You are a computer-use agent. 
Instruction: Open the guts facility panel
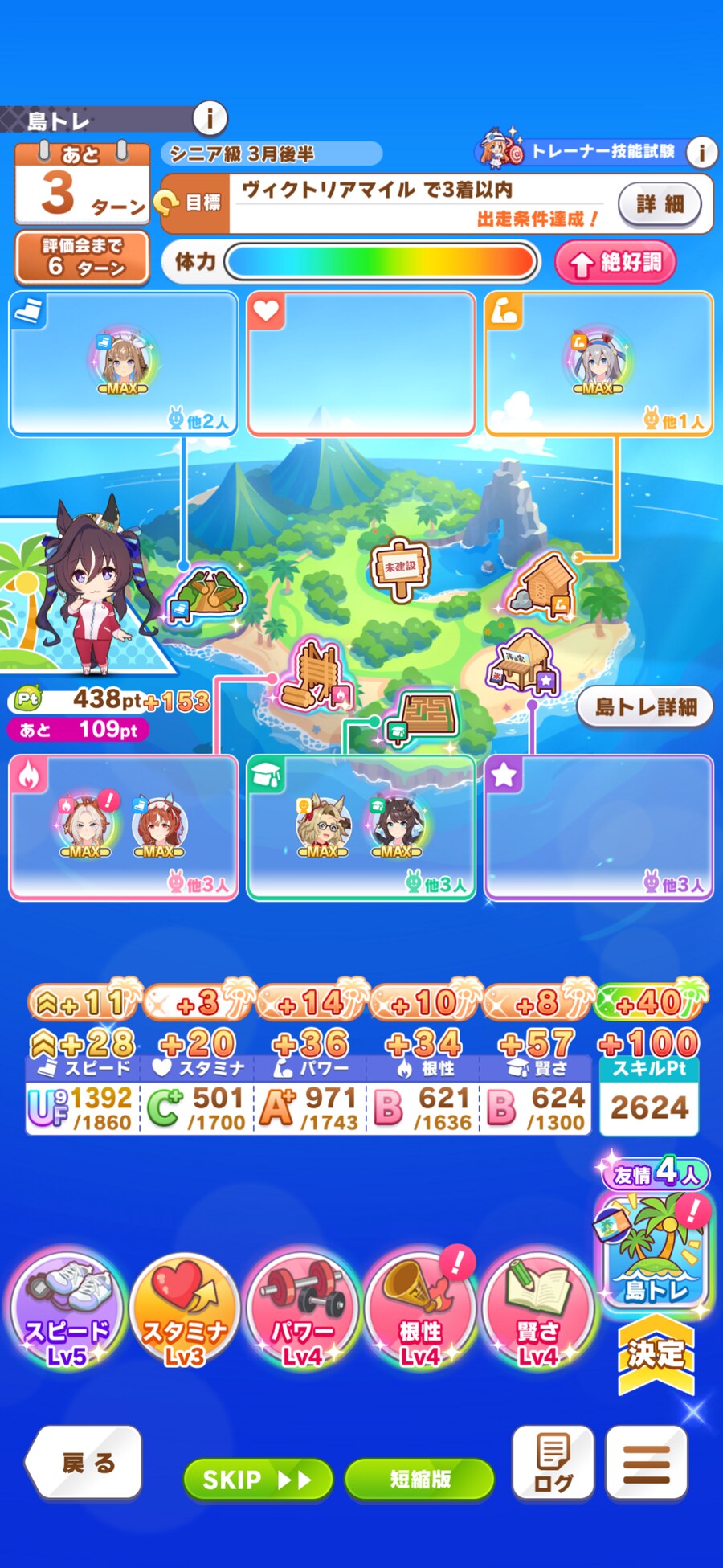pos(124,827)
